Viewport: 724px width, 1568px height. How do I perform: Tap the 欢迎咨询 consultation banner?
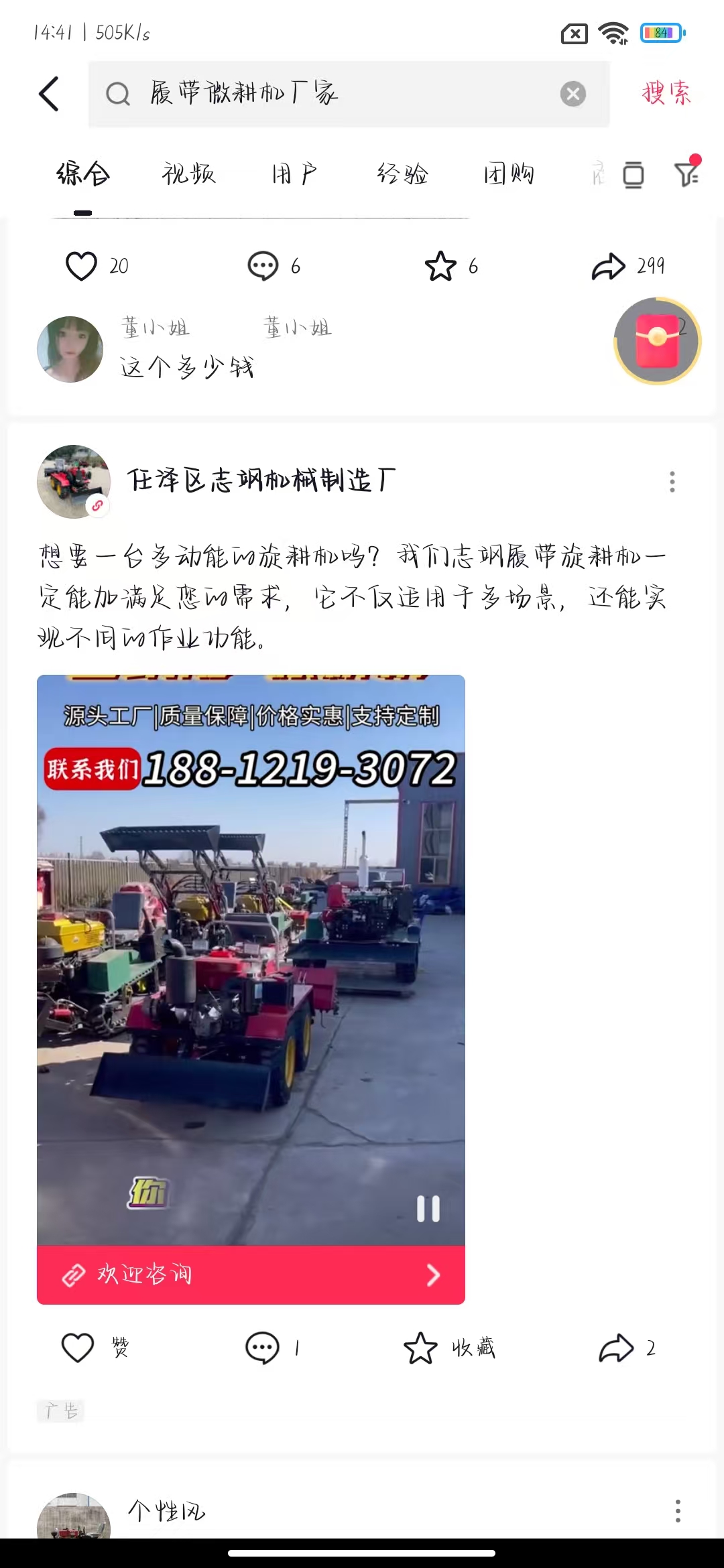[x=251, y=1275]
